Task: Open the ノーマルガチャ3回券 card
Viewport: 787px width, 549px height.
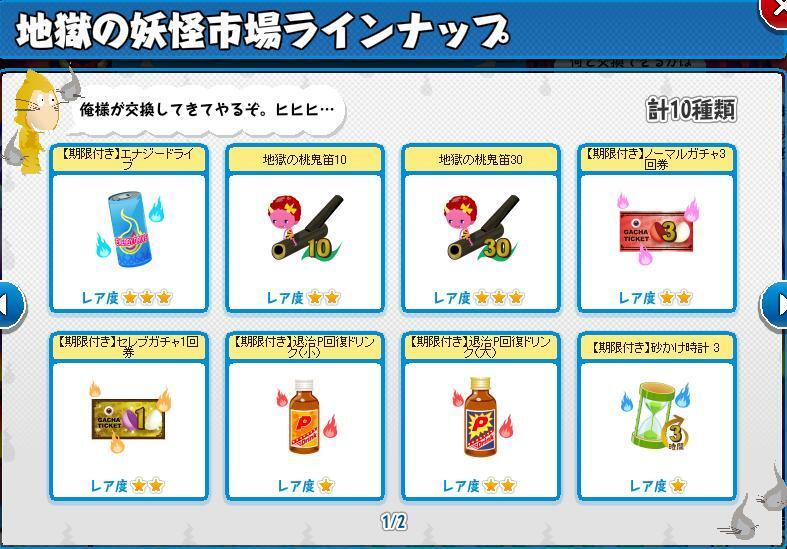Action: click(x=657, y=229)
